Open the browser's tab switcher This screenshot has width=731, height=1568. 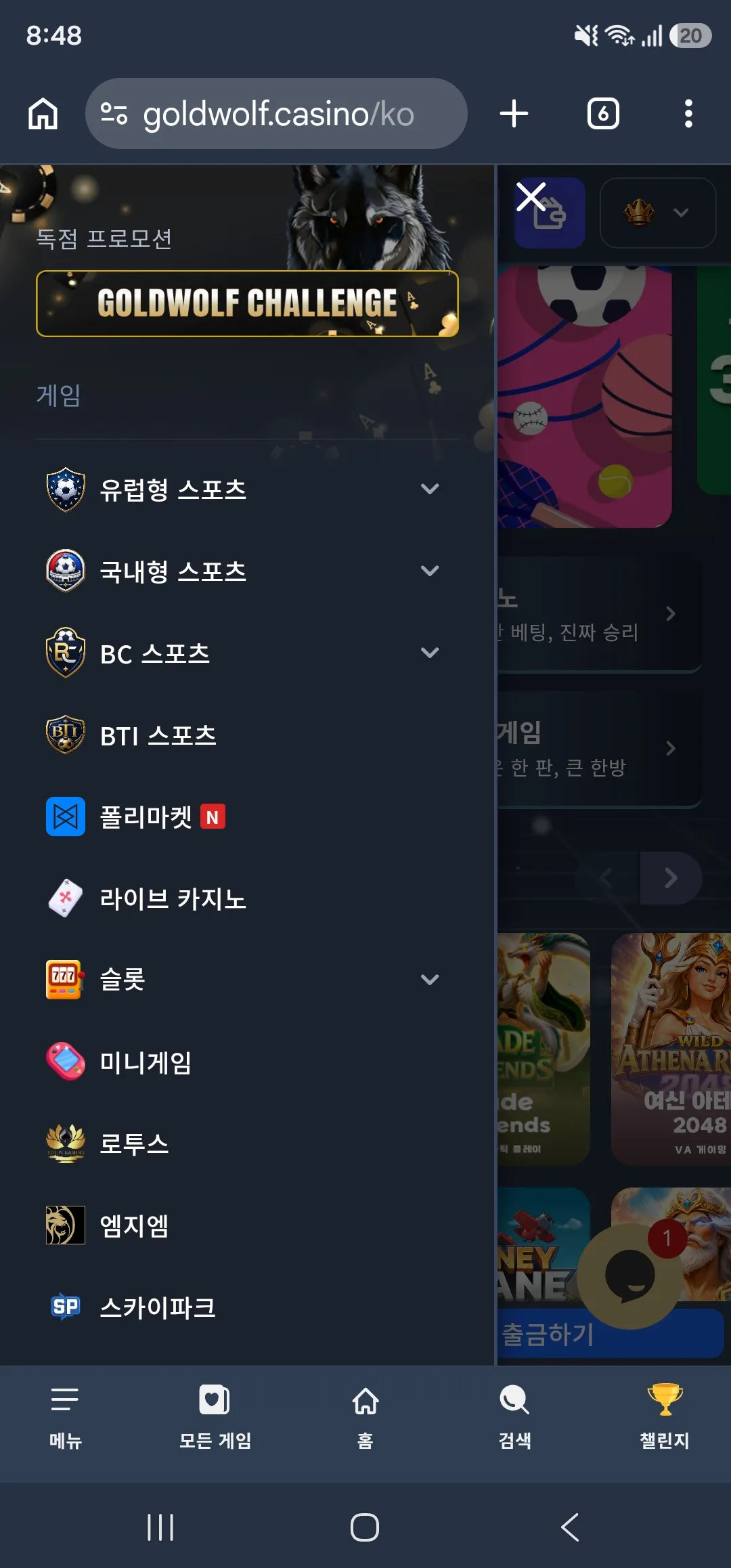click(x=603, y=114)
